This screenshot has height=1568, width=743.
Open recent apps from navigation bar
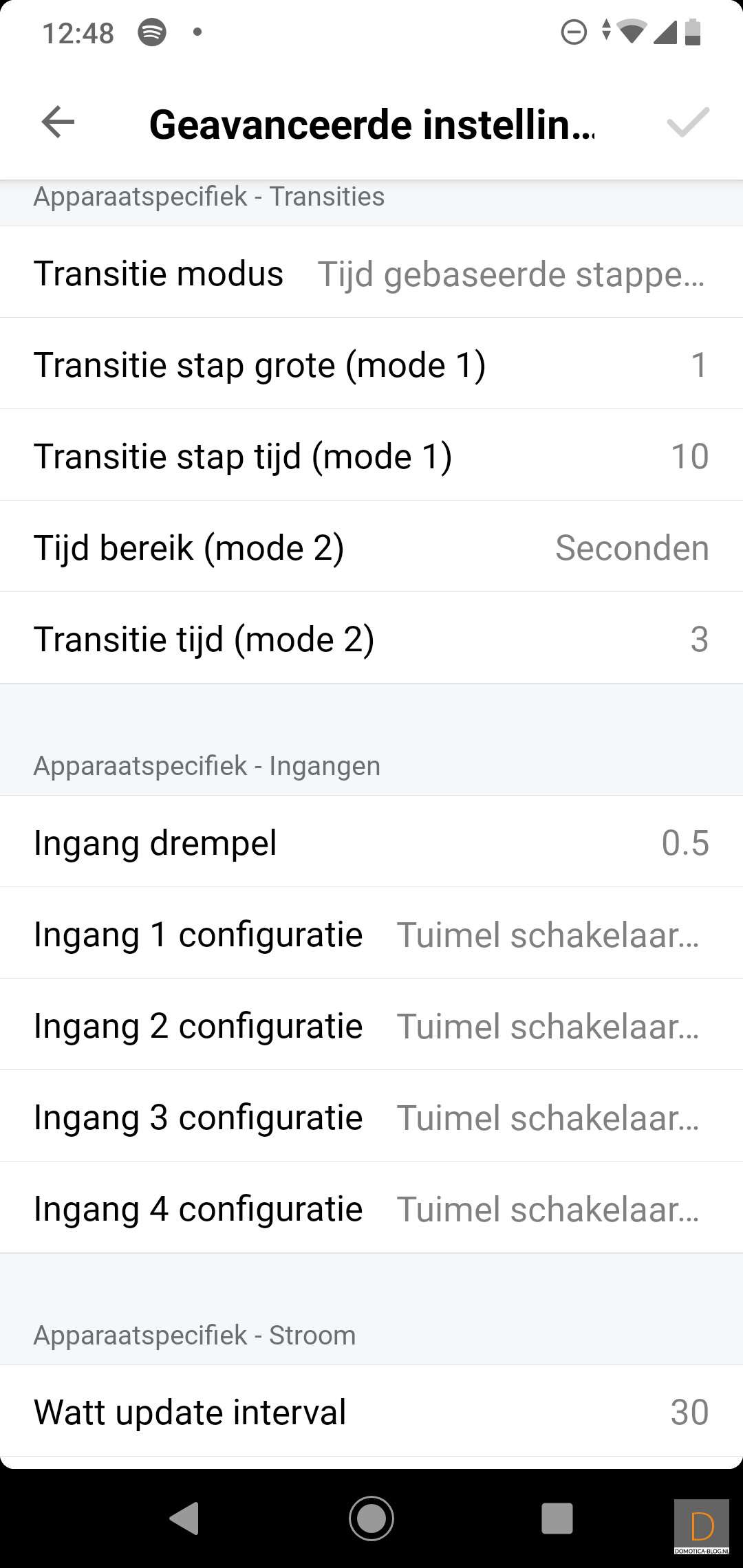pyautogui.click(x=557, y=1518)
